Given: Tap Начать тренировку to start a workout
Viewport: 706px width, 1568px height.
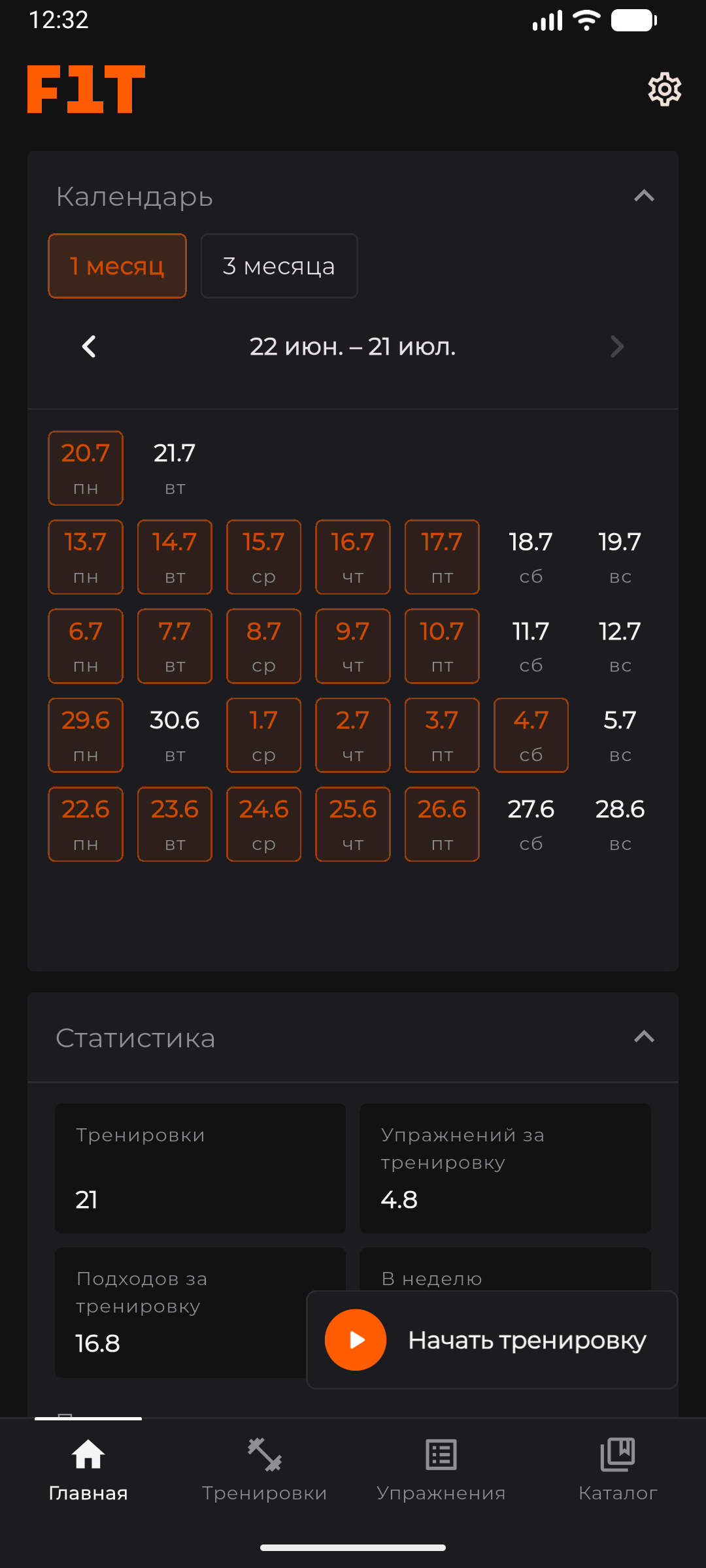Looking at the screenshot, I should click(x=492, y=1340).
